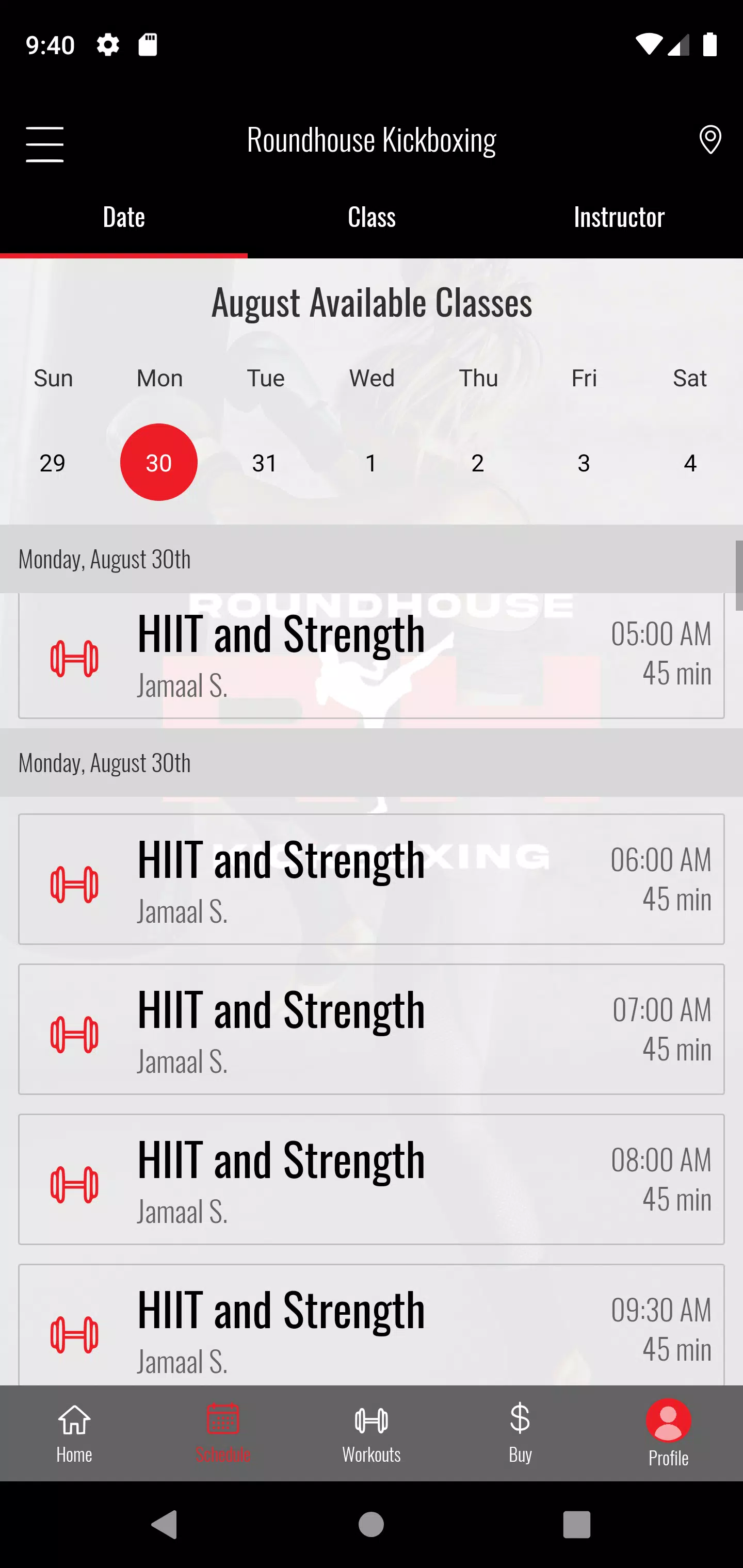Open the hamburger drawer menu

pos(44,144)
